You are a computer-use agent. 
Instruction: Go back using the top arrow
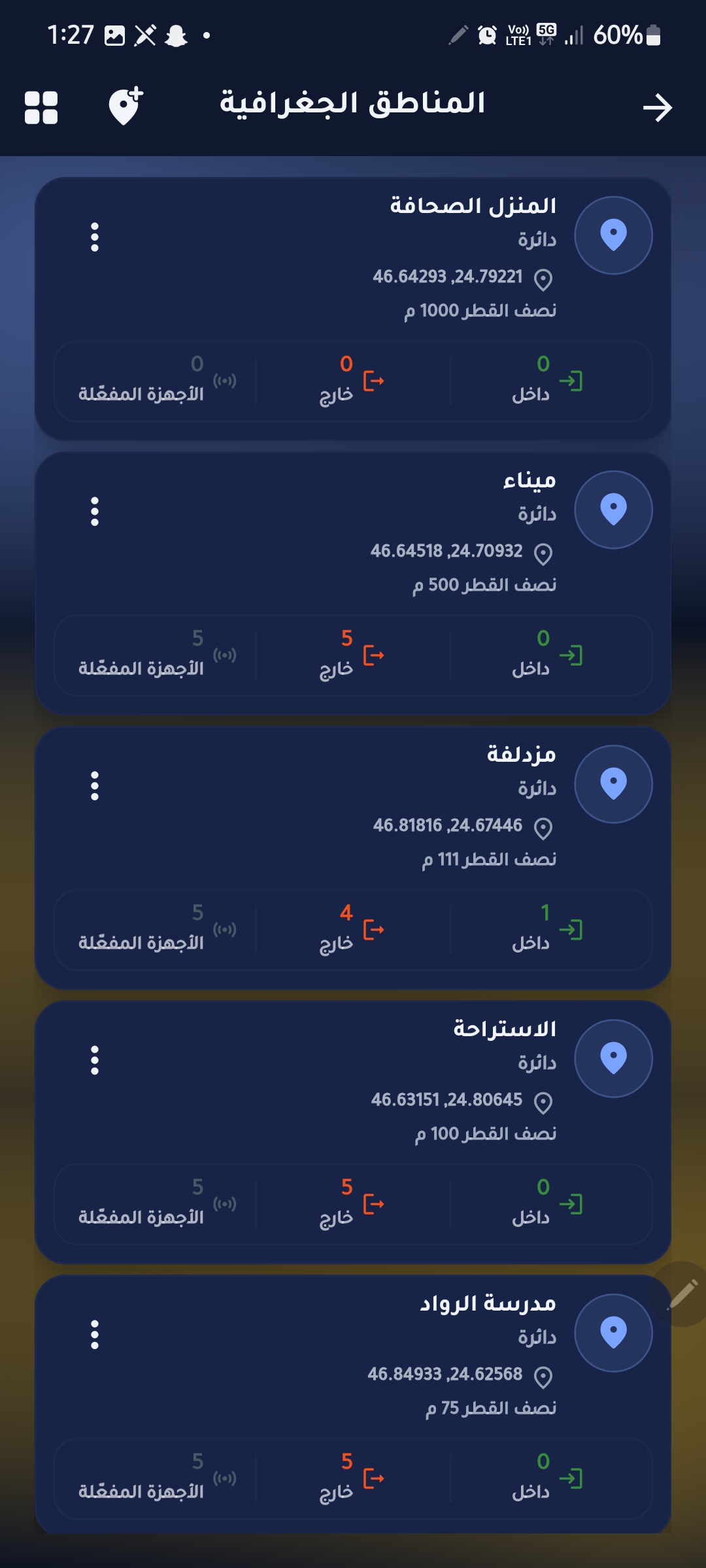(657, 108)
